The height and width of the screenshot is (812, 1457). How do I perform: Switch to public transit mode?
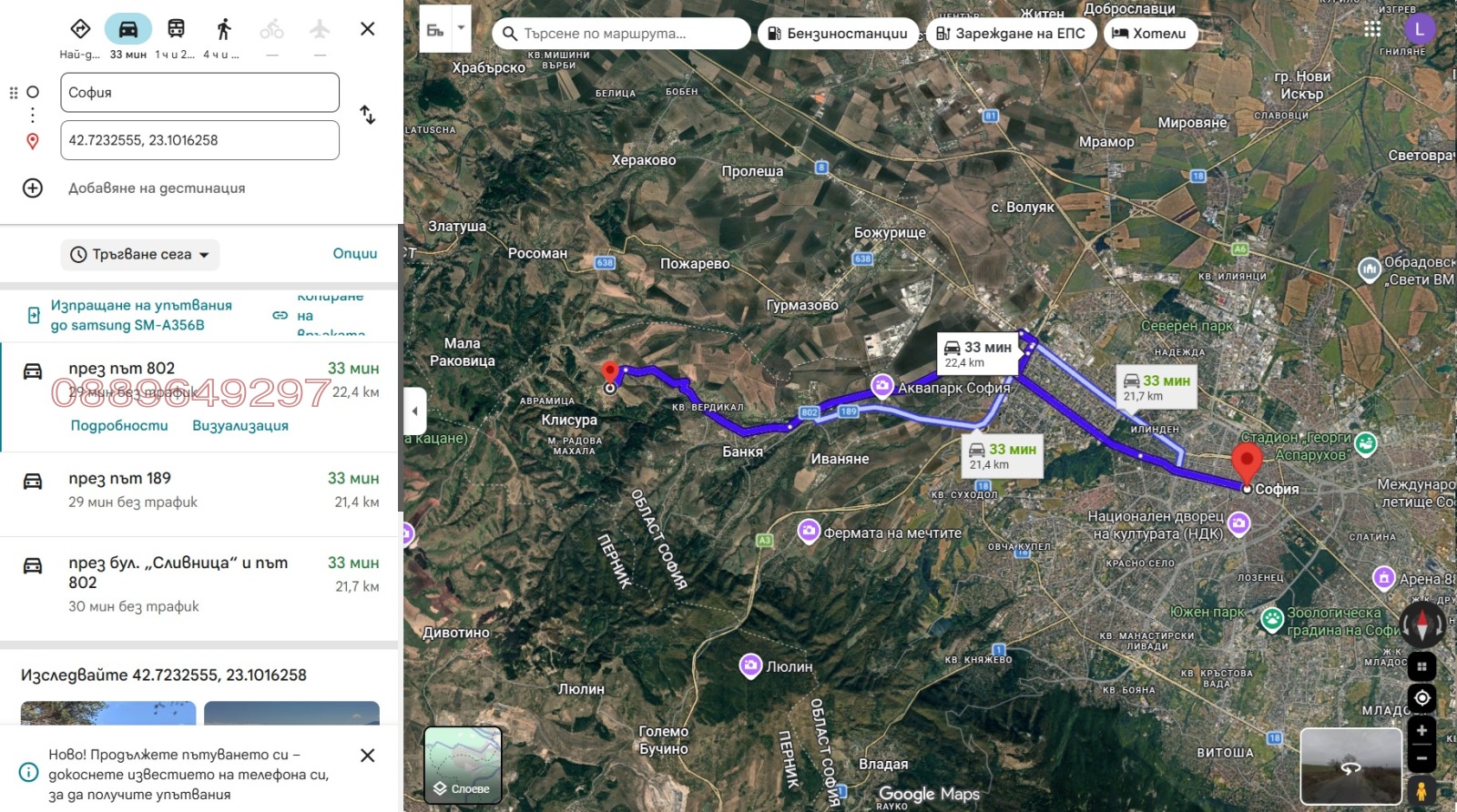176,29
